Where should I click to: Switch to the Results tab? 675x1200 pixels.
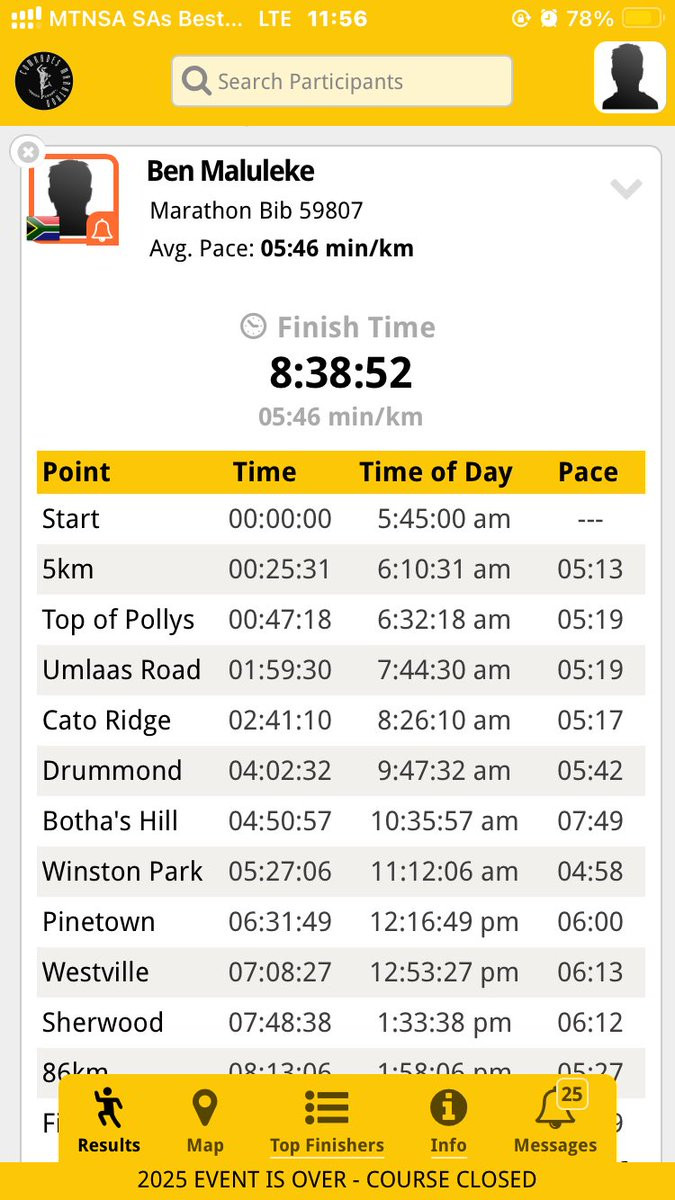(109, 1120)
